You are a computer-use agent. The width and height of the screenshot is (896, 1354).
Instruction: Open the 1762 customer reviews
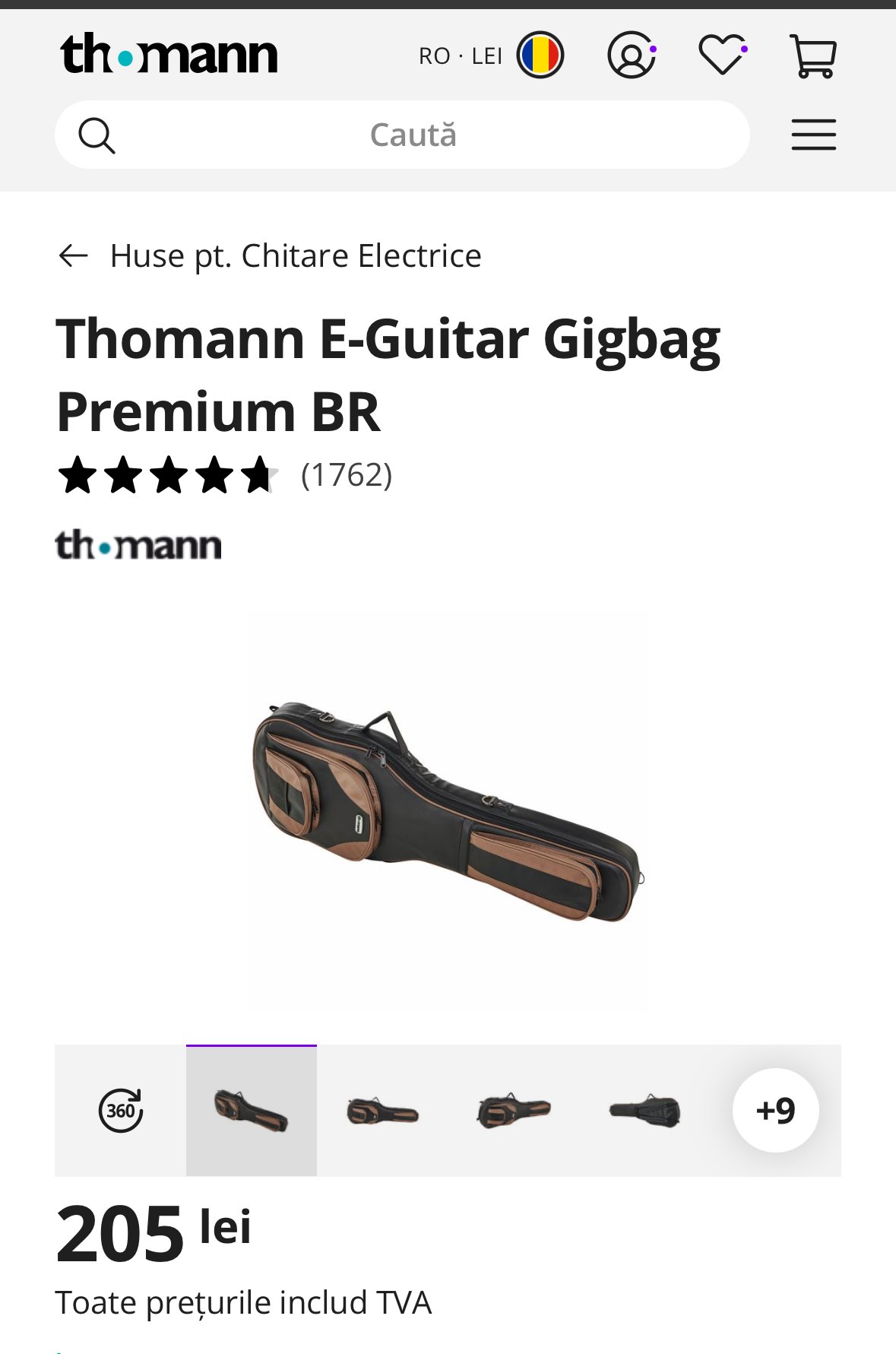tap(347, 475)
